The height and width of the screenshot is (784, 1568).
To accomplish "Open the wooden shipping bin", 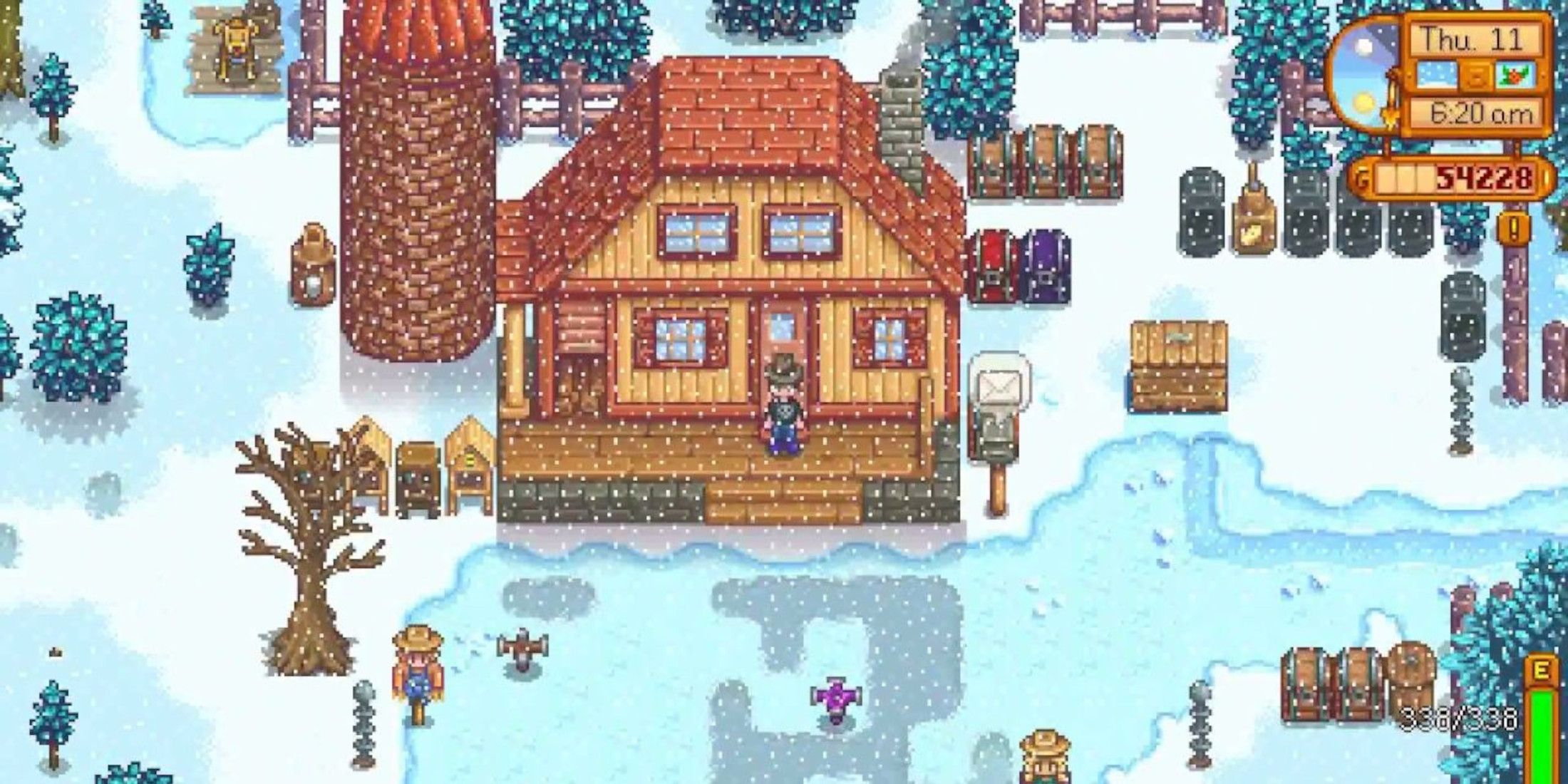I will [1178, 367].
